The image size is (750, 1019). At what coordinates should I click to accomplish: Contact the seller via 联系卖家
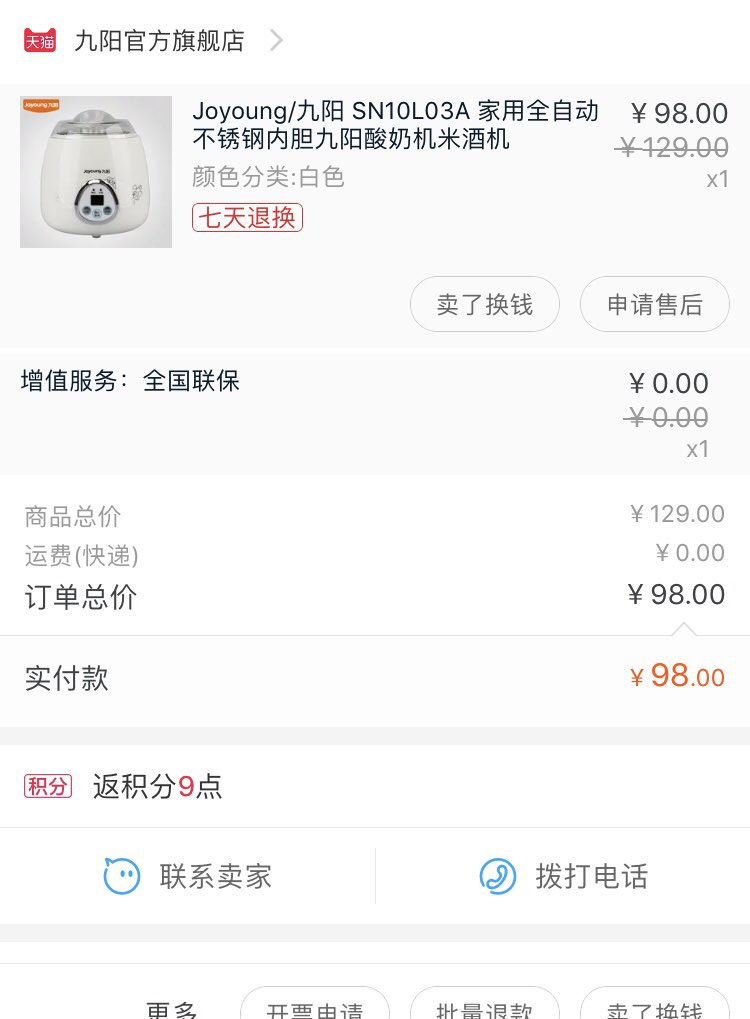pos(188,877)
